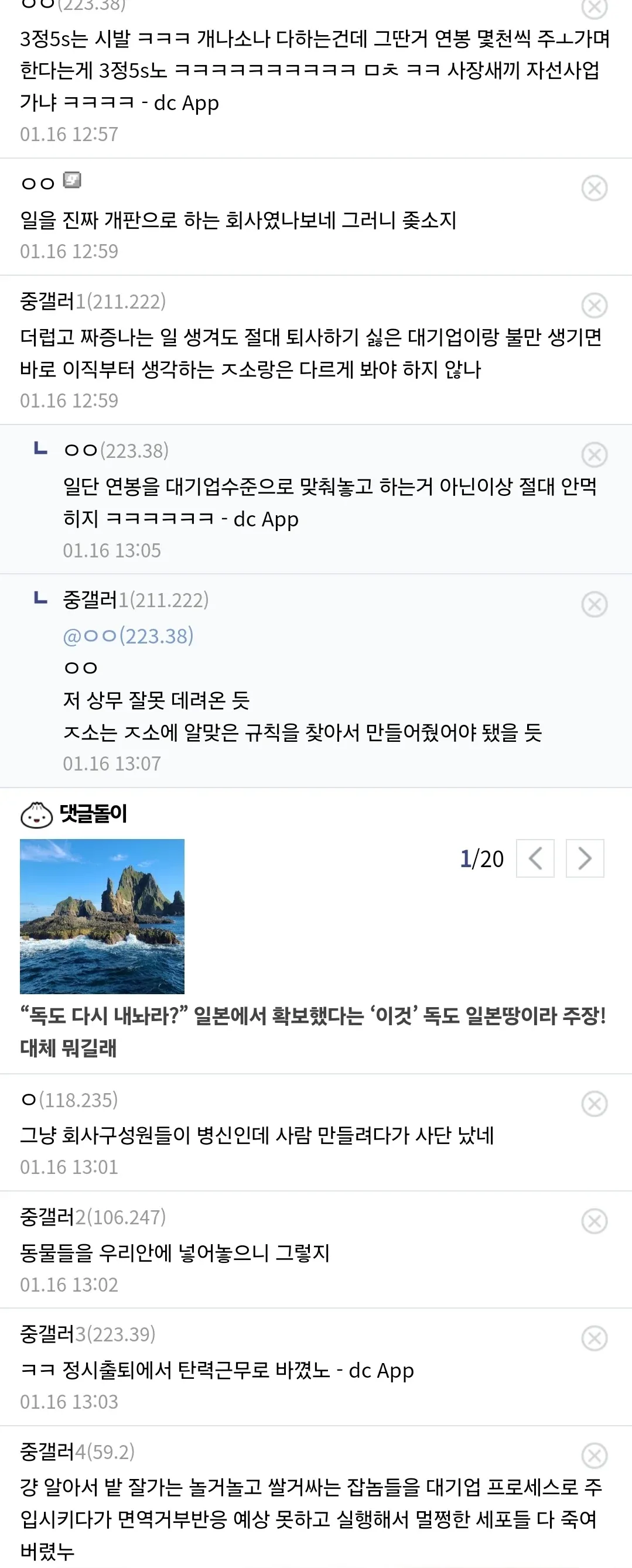Go back to previous carousel image

(x=535, y=858)
